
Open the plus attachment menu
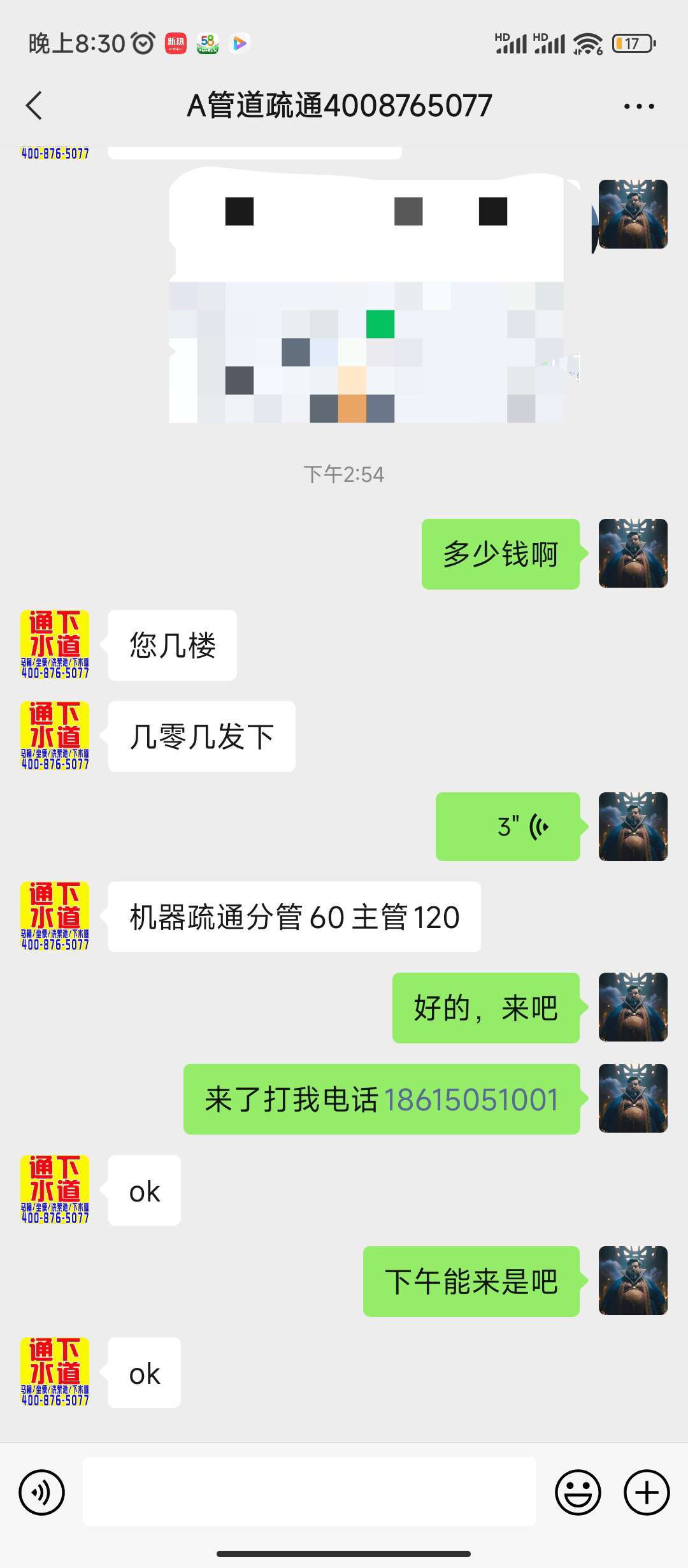click(x=646, y=1492)
